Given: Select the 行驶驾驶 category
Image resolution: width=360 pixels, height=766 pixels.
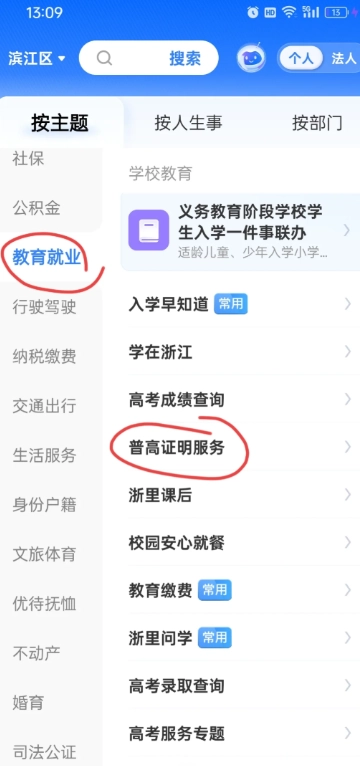Looking at the screenshot, I should 44,308.
